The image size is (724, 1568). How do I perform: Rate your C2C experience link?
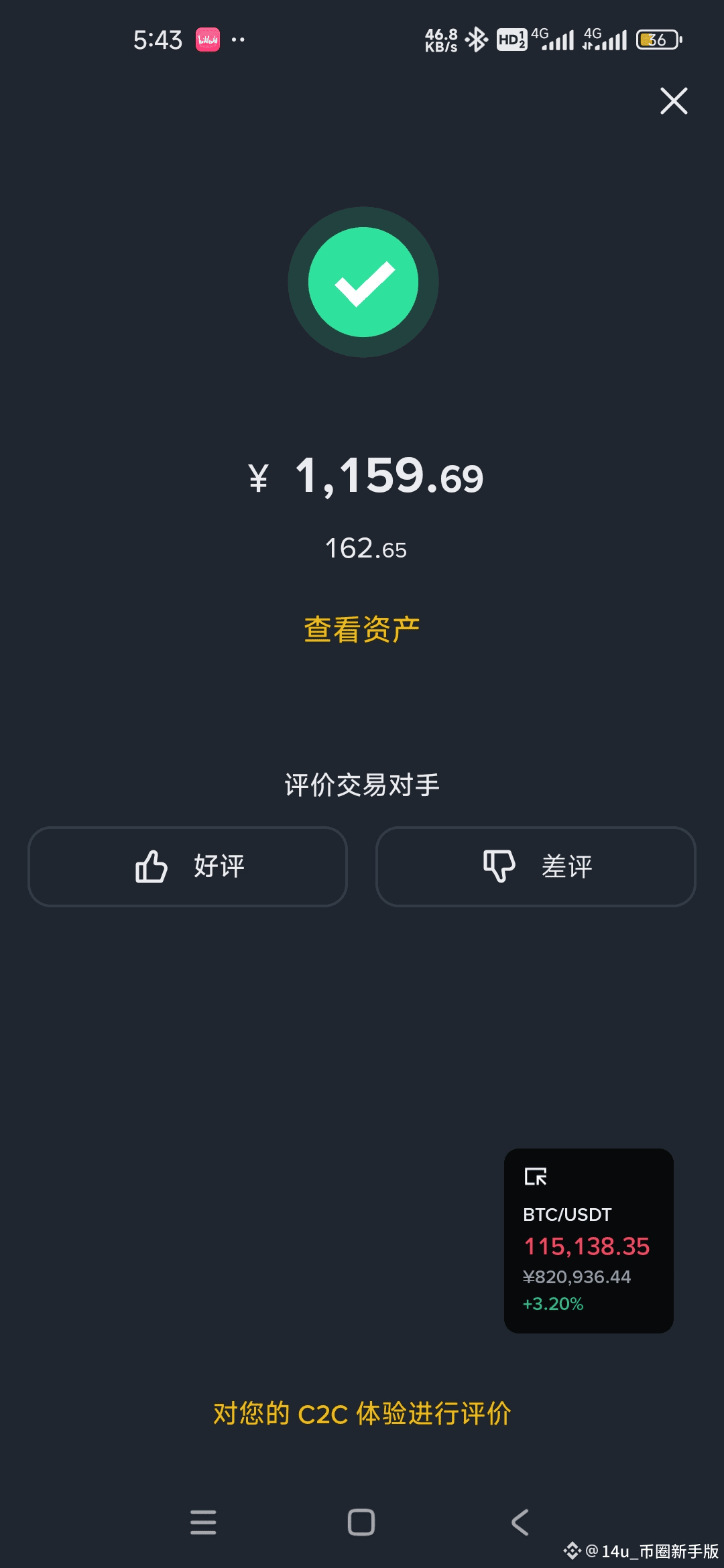tap(362, 1414)
